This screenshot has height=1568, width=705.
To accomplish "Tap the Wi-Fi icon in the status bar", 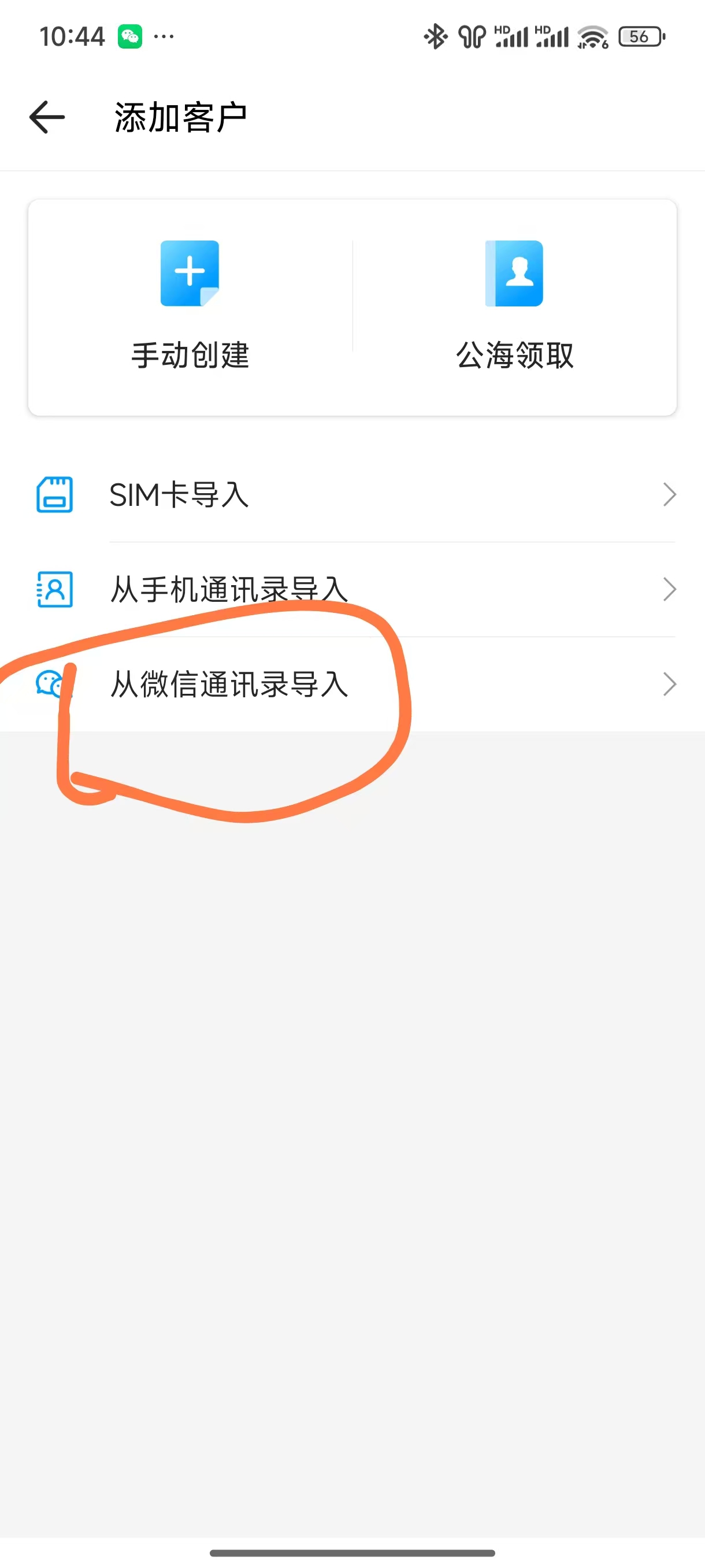I will pyautogui.click(x=592, y=36).
